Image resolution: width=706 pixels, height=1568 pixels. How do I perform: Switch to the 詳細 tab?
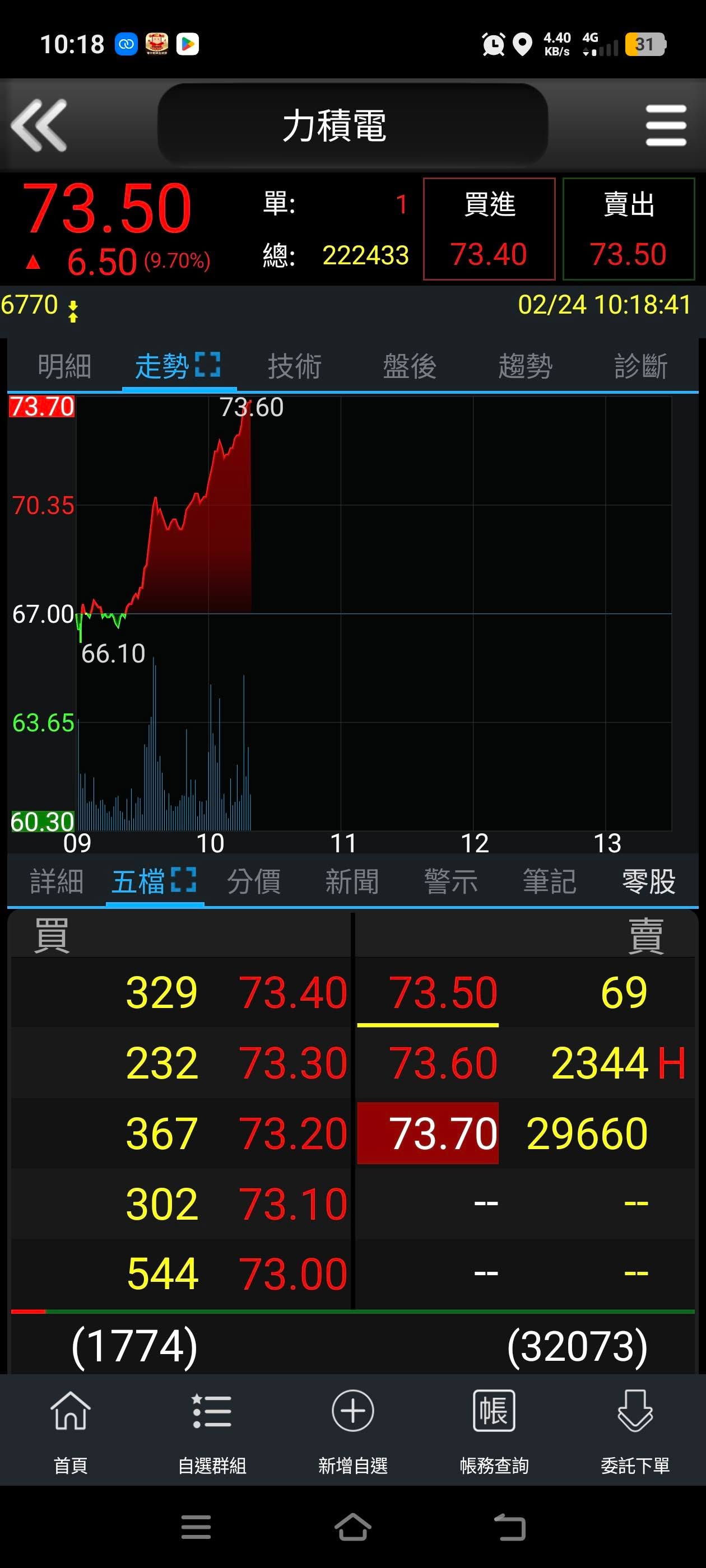pyautogui.click(x=57, y=881)
